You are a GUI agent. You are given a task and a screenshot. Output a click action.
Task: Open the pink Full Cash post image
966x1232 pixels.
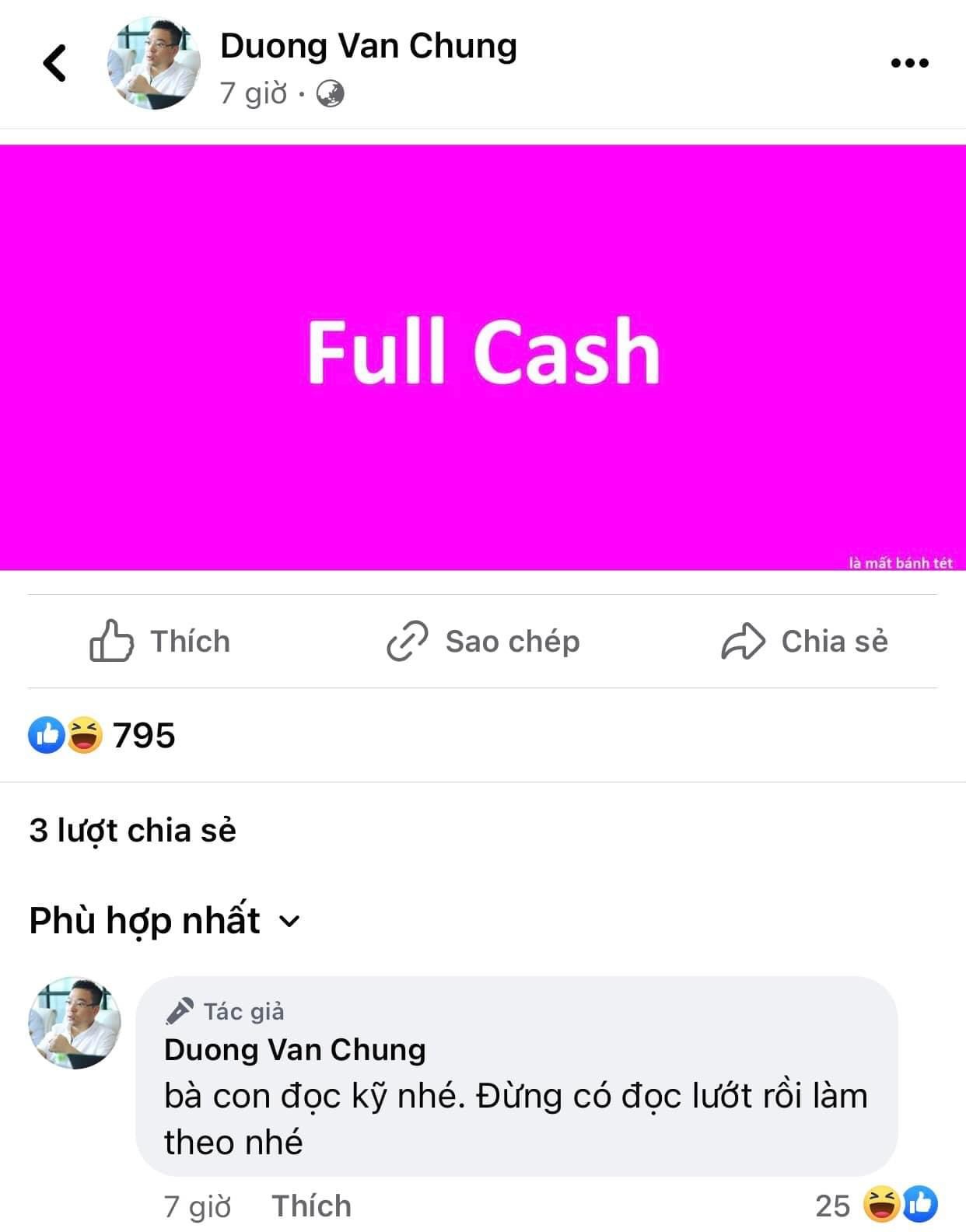coord(482,357)
